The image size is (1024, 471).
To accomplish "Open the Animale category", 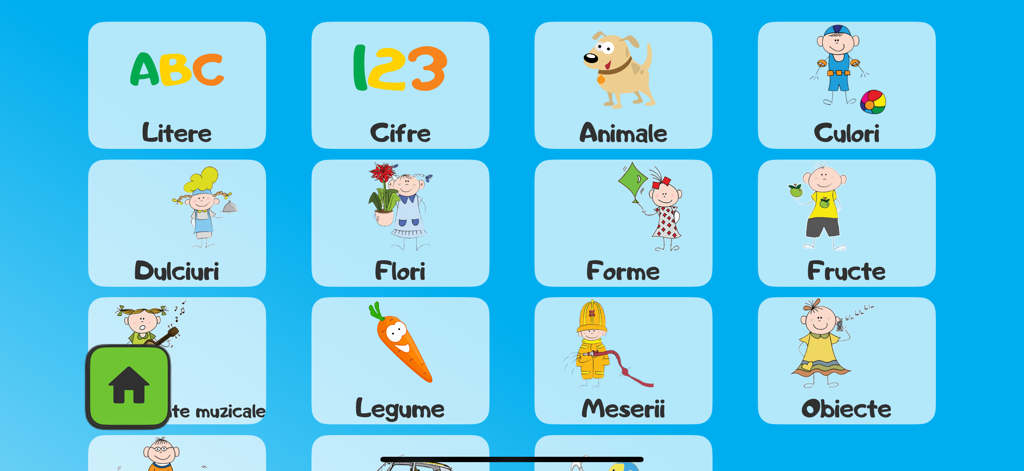I will point(623,86).
